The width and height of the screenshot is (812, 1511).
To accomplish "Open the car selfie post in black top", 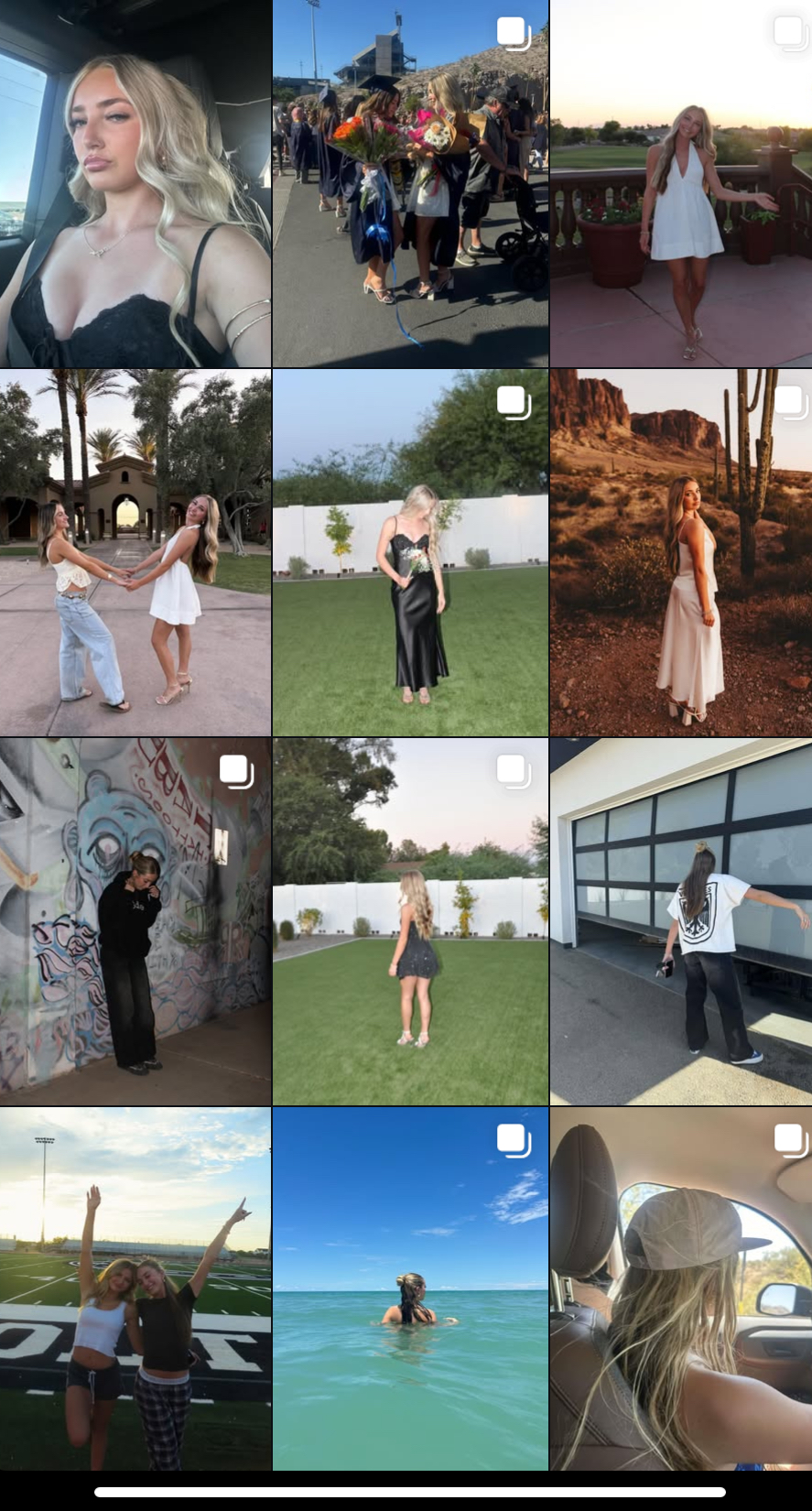I will tap(135, 183).
